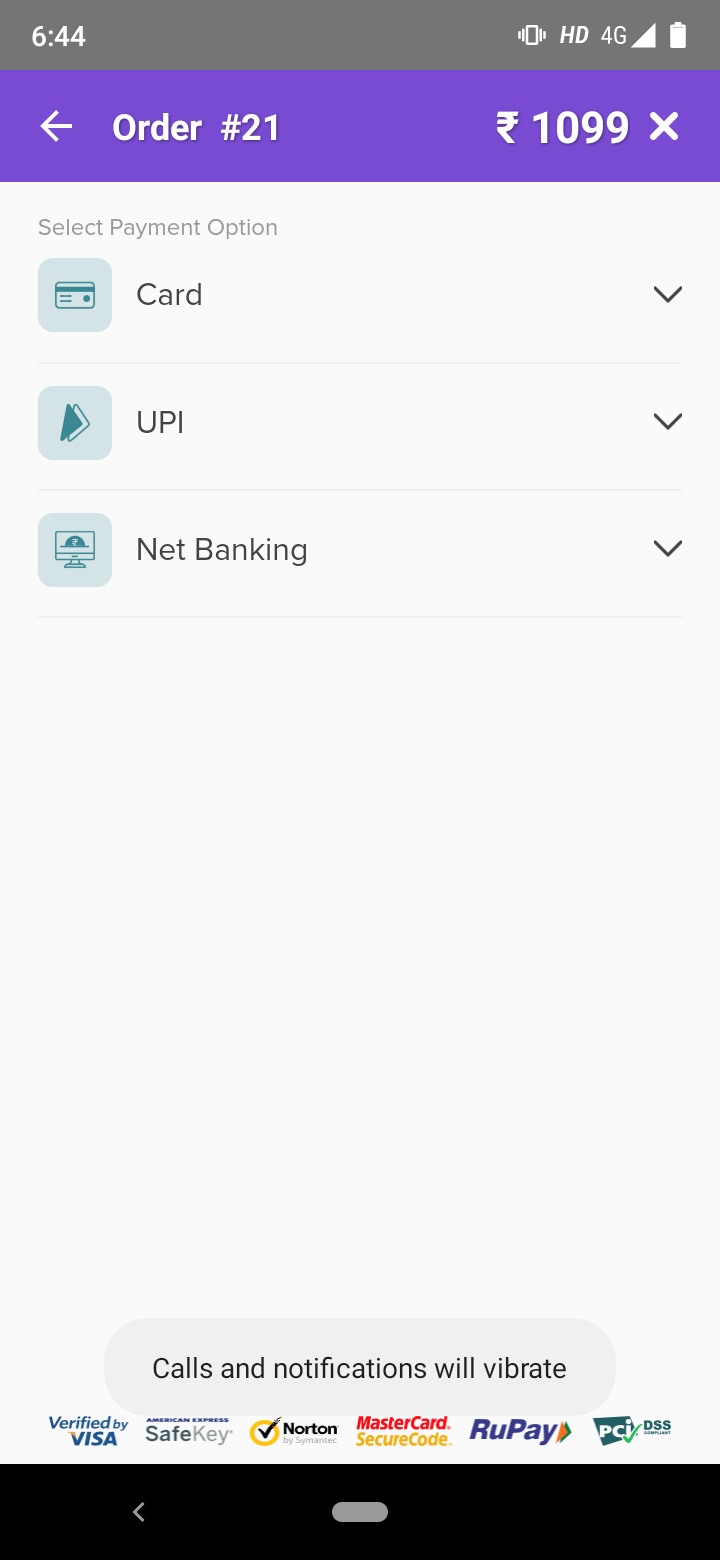Screen dimensions: 720x1560
Task: Expand the Card payment option
Action: 667,295
